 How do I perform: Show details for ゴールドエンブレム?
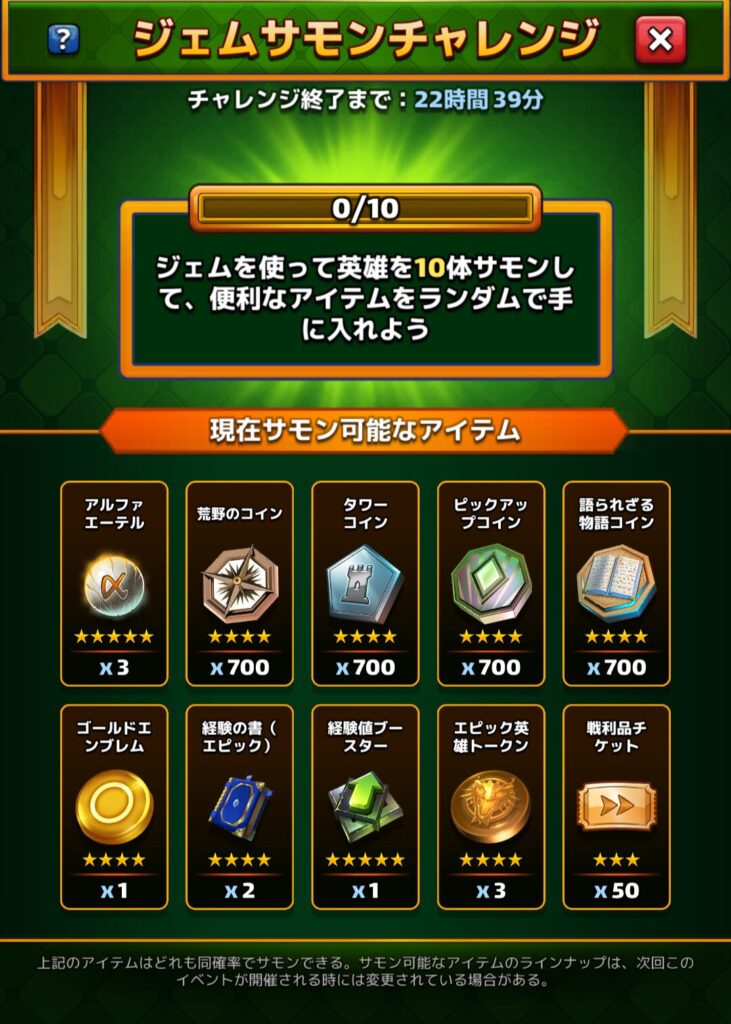point(114,807)
